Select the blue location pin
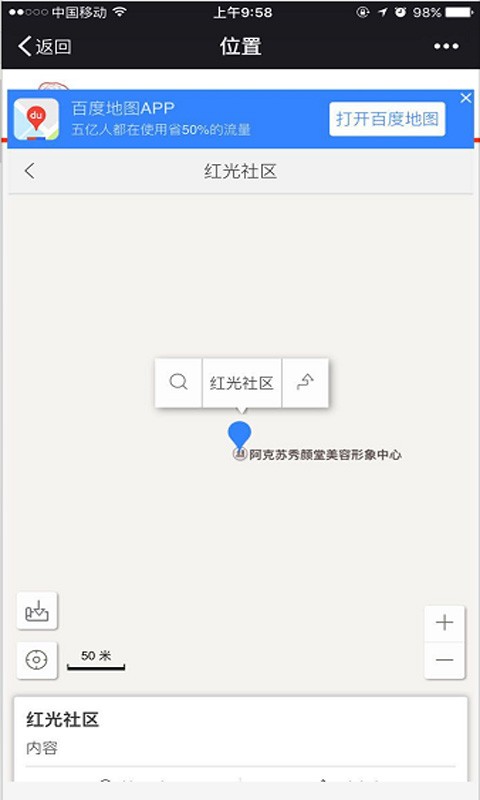Image resolution: width=480 pixels, height=800 pixels. click(x=239, y=435)
